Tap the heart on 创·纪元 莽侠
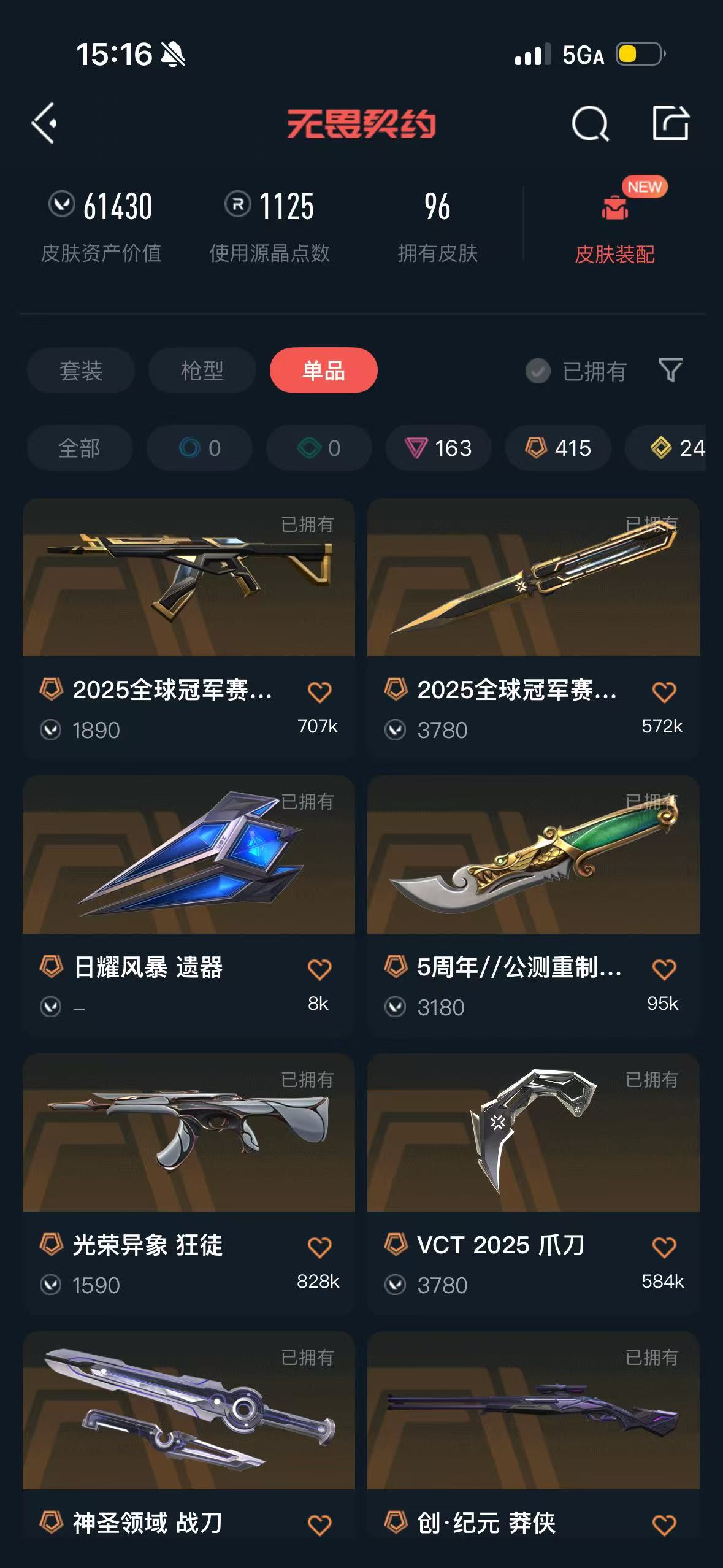This screenshot has height=1568, width=723. (664, 1524)
